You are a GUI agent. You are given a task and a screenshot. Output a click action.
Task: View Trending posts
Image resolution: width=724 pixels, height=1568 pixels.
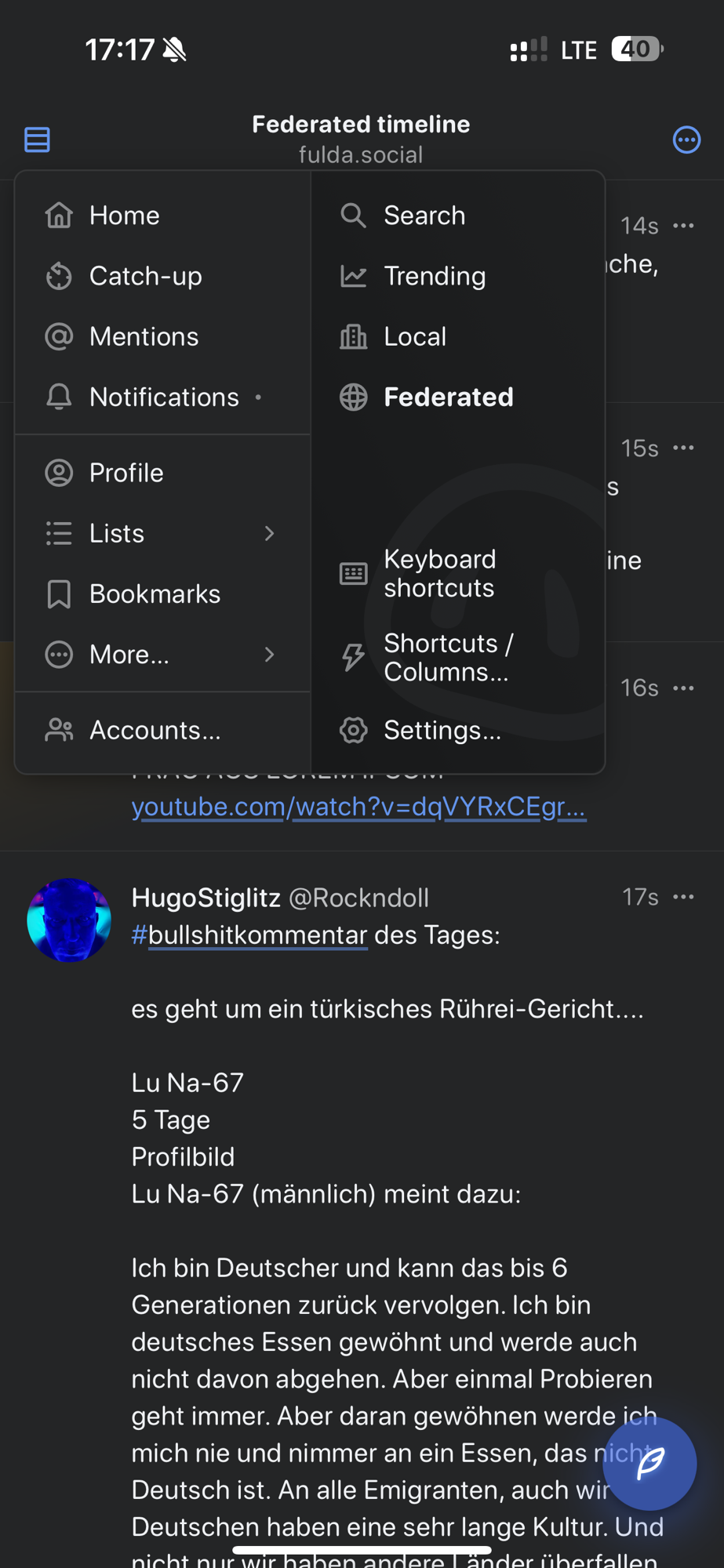point(458,276)
